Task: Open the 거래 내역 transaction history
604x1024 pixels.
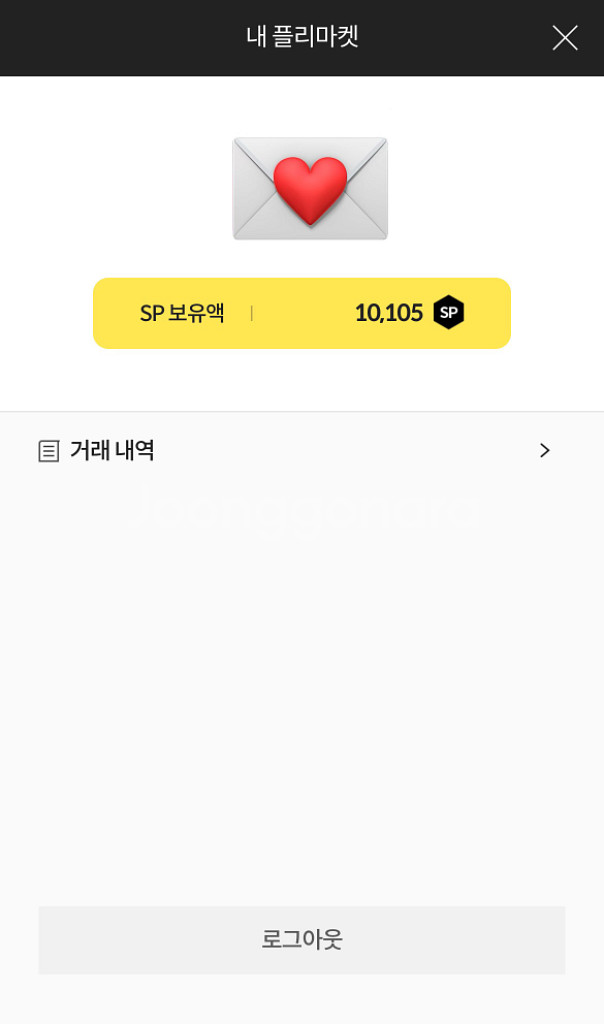Action: tap(302, 451)
